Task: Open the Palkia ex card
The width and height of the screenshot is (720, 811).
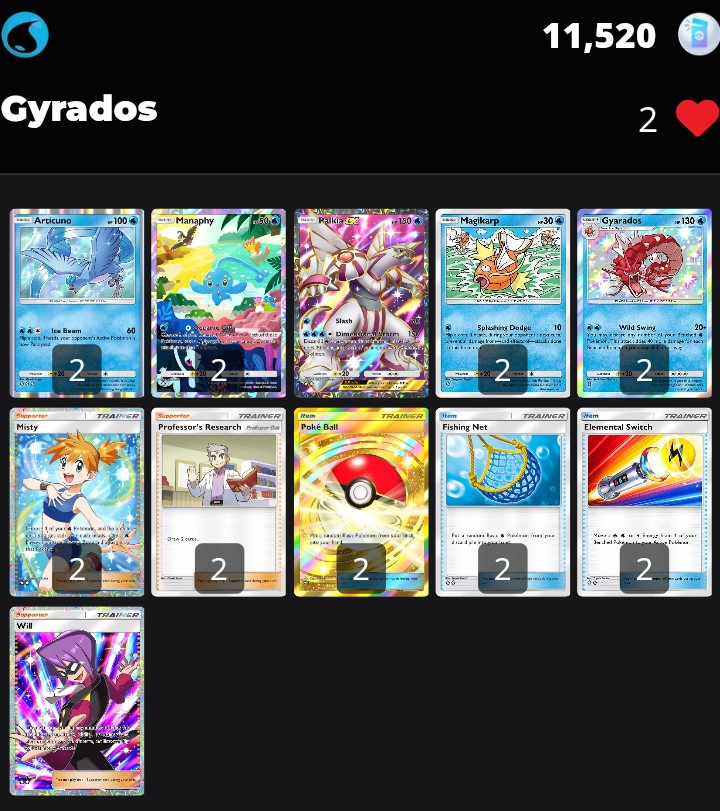Action: [361, 302]
